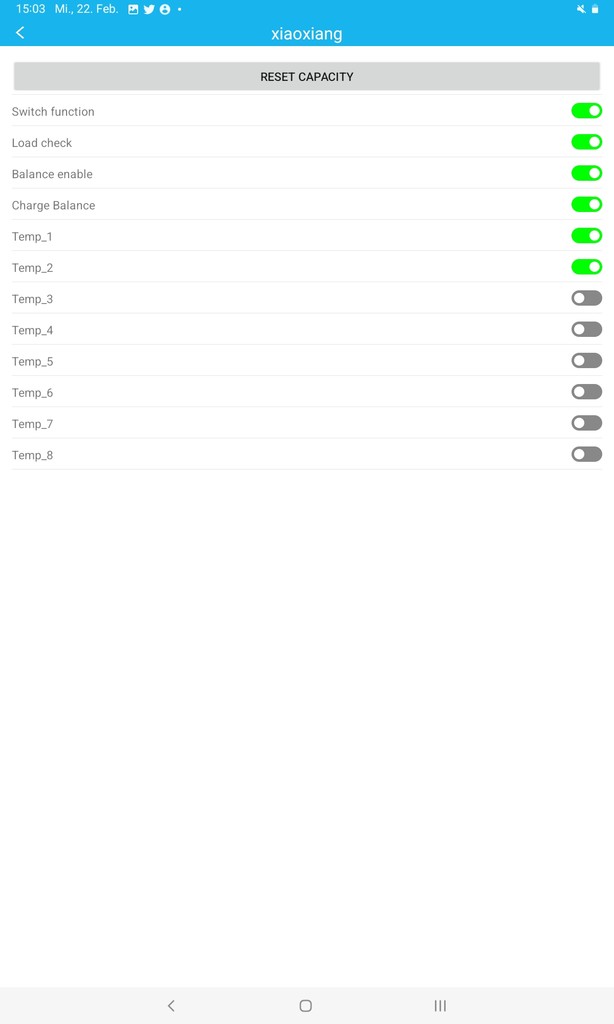614x1024 pixels.
Task: Toggle on Temp_8
Action: (586, 454)
